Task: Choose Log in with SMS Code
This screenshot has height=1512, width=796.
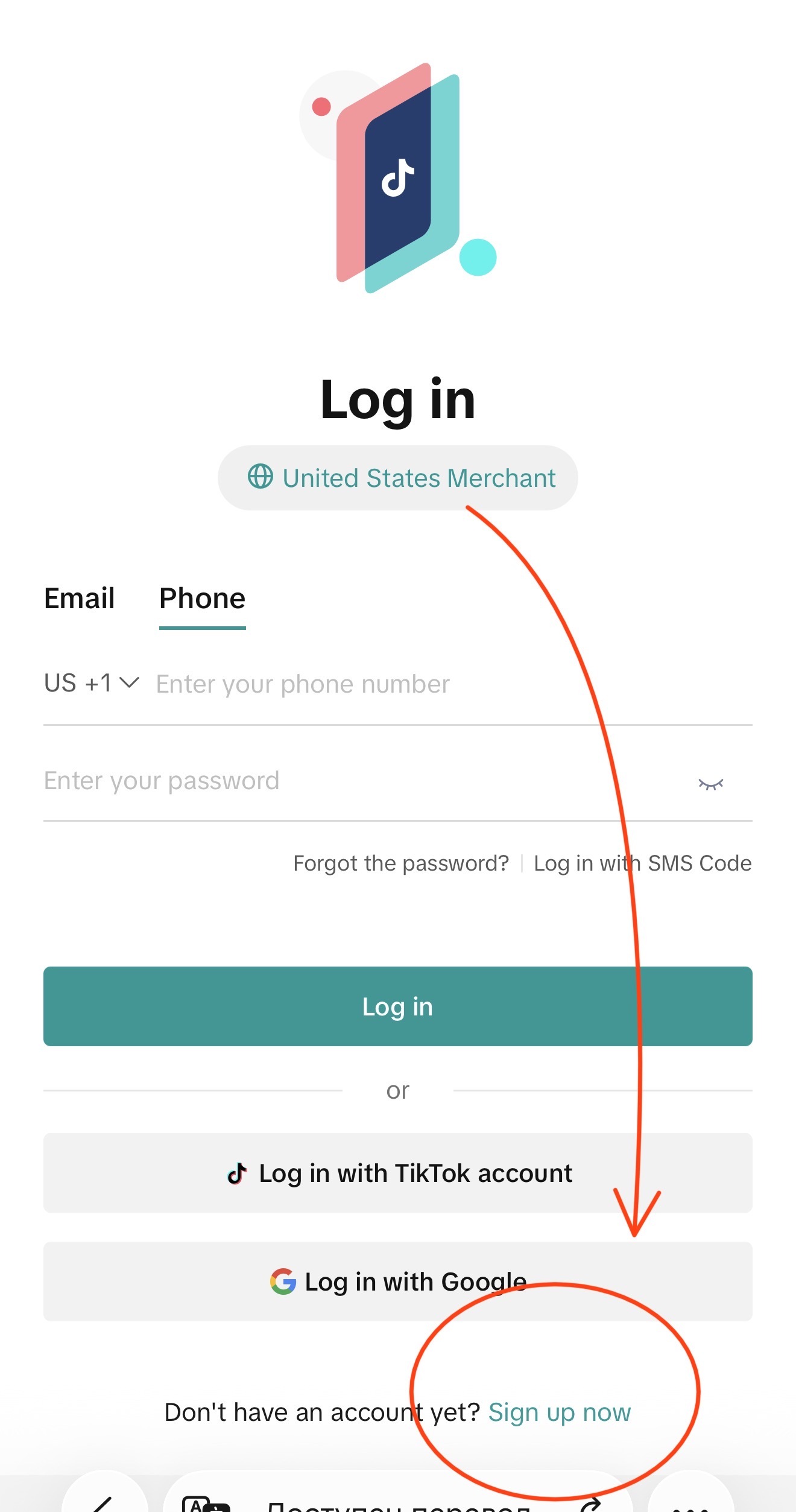Action: (x=642, y=863)
